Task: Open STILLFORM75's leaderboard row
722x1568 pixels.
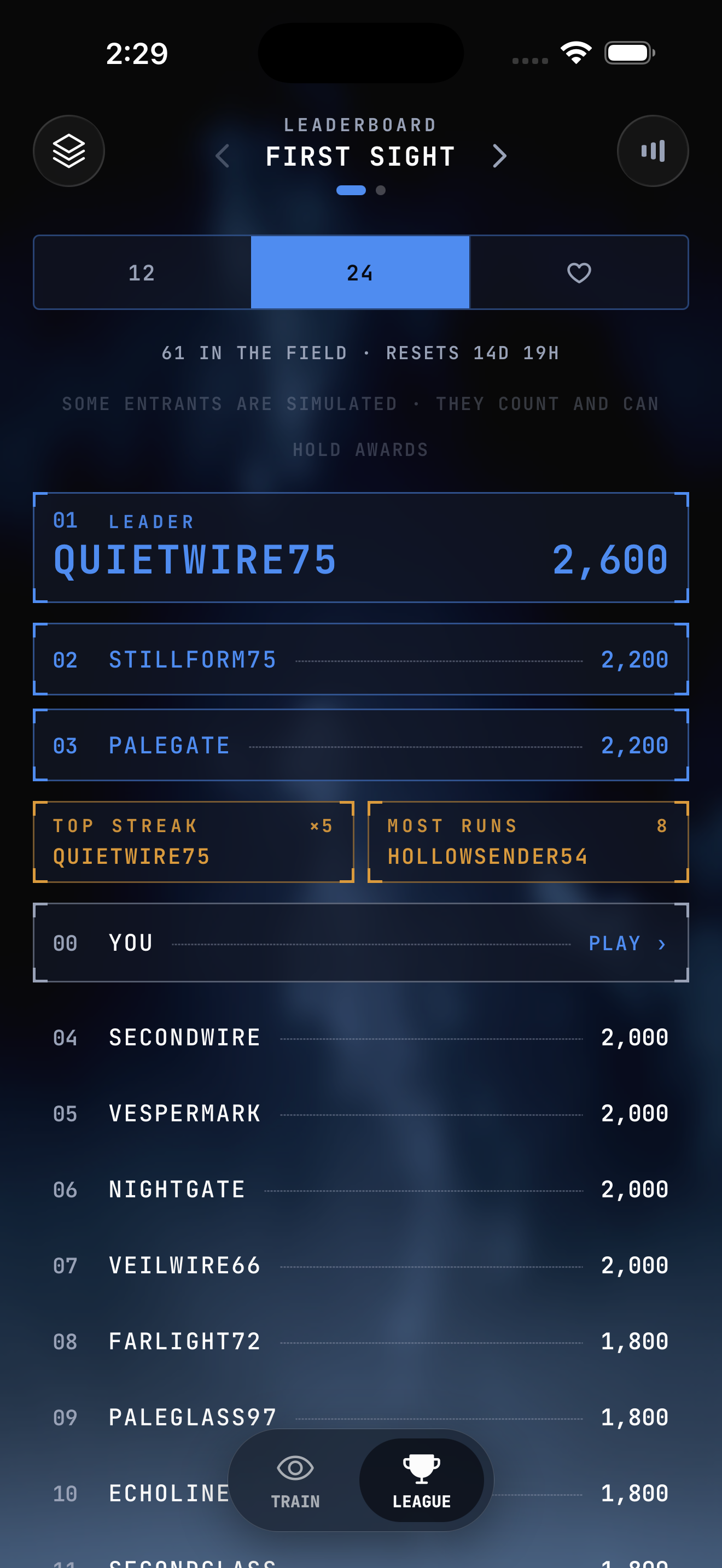Action: (361, 659)
